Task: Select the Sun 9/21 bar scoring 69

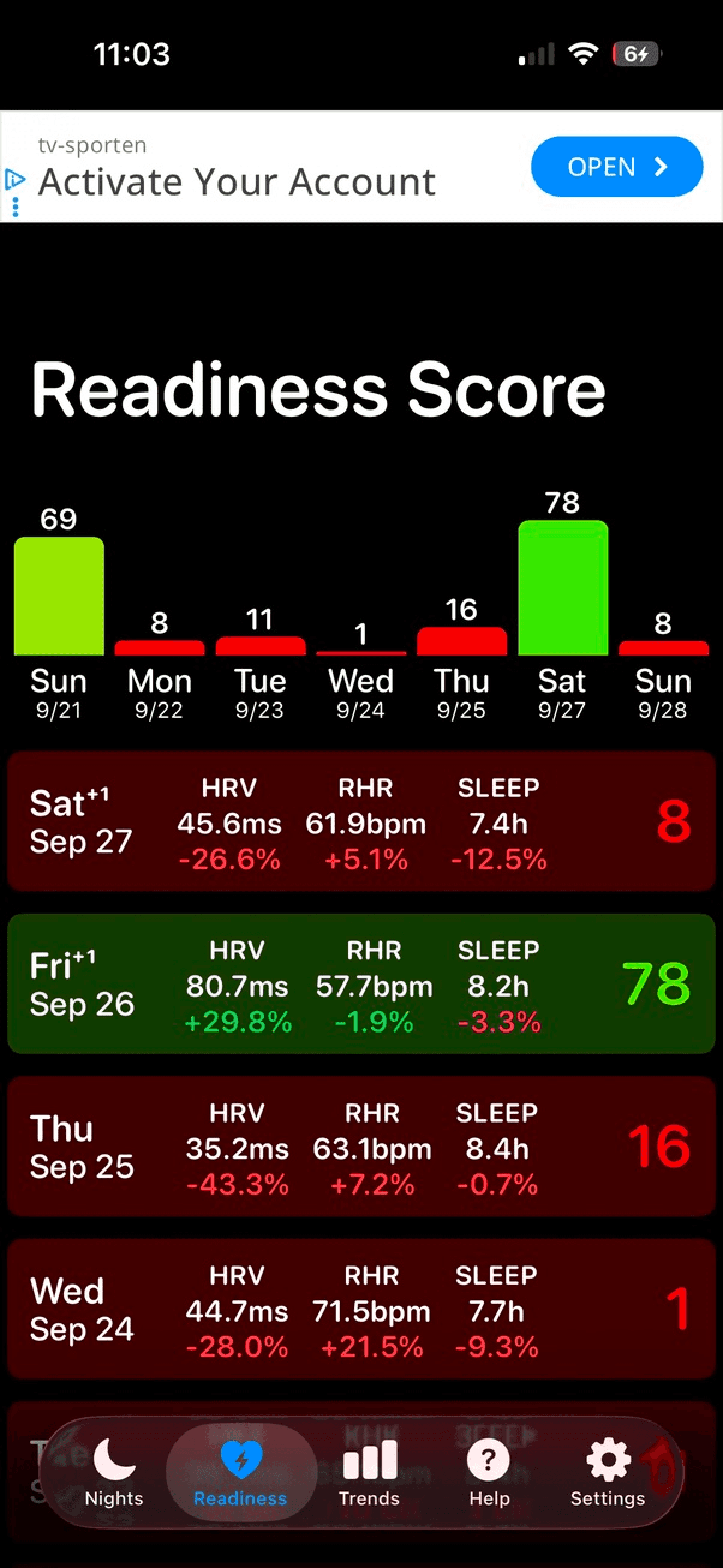Action: coord(59,596)
